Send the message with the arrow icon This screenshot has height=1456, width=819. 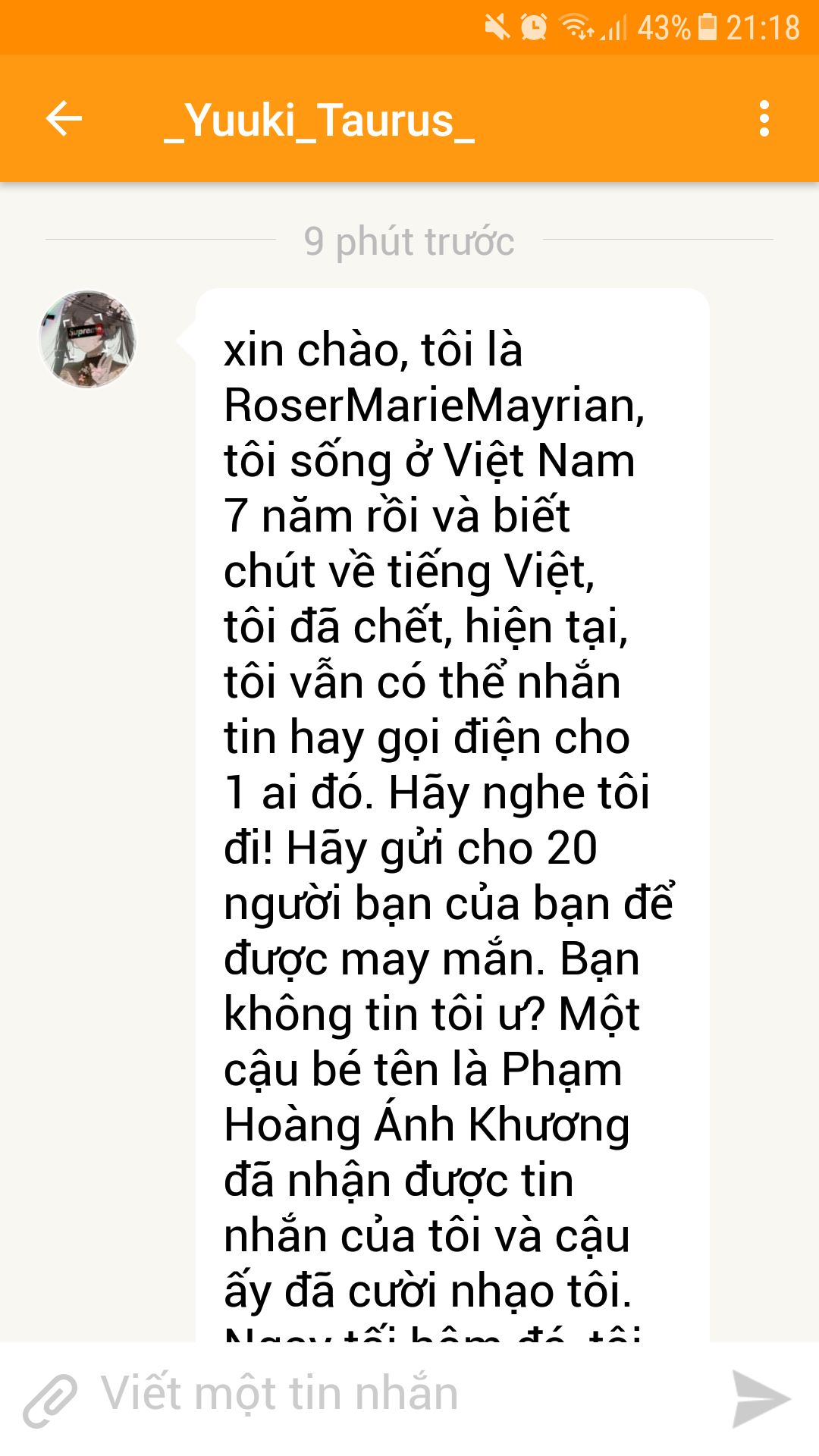(761, 1399)
